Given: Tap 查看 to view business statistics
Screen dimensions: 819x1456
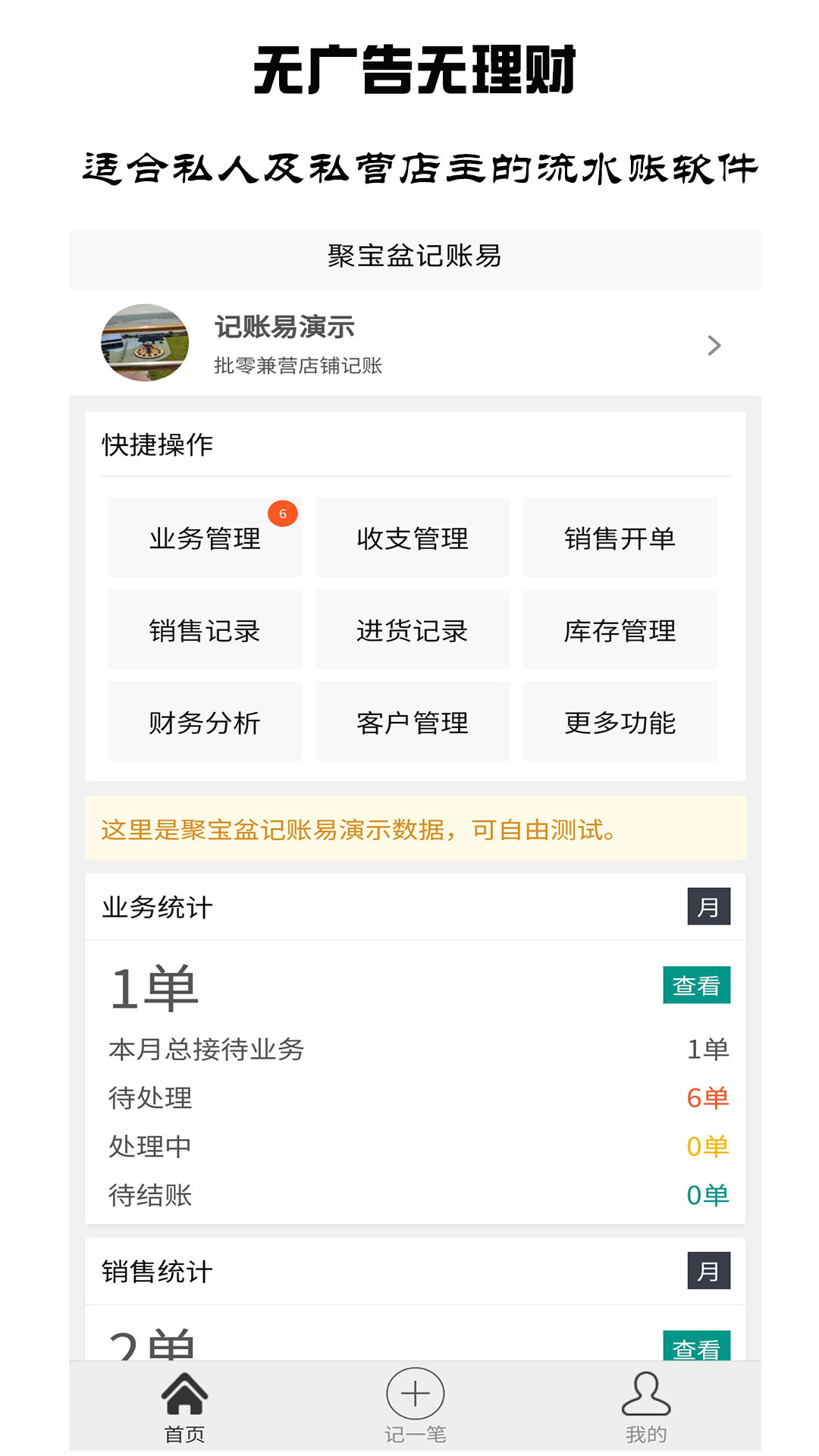Looking at the screenshot, I should coord(698,986).
